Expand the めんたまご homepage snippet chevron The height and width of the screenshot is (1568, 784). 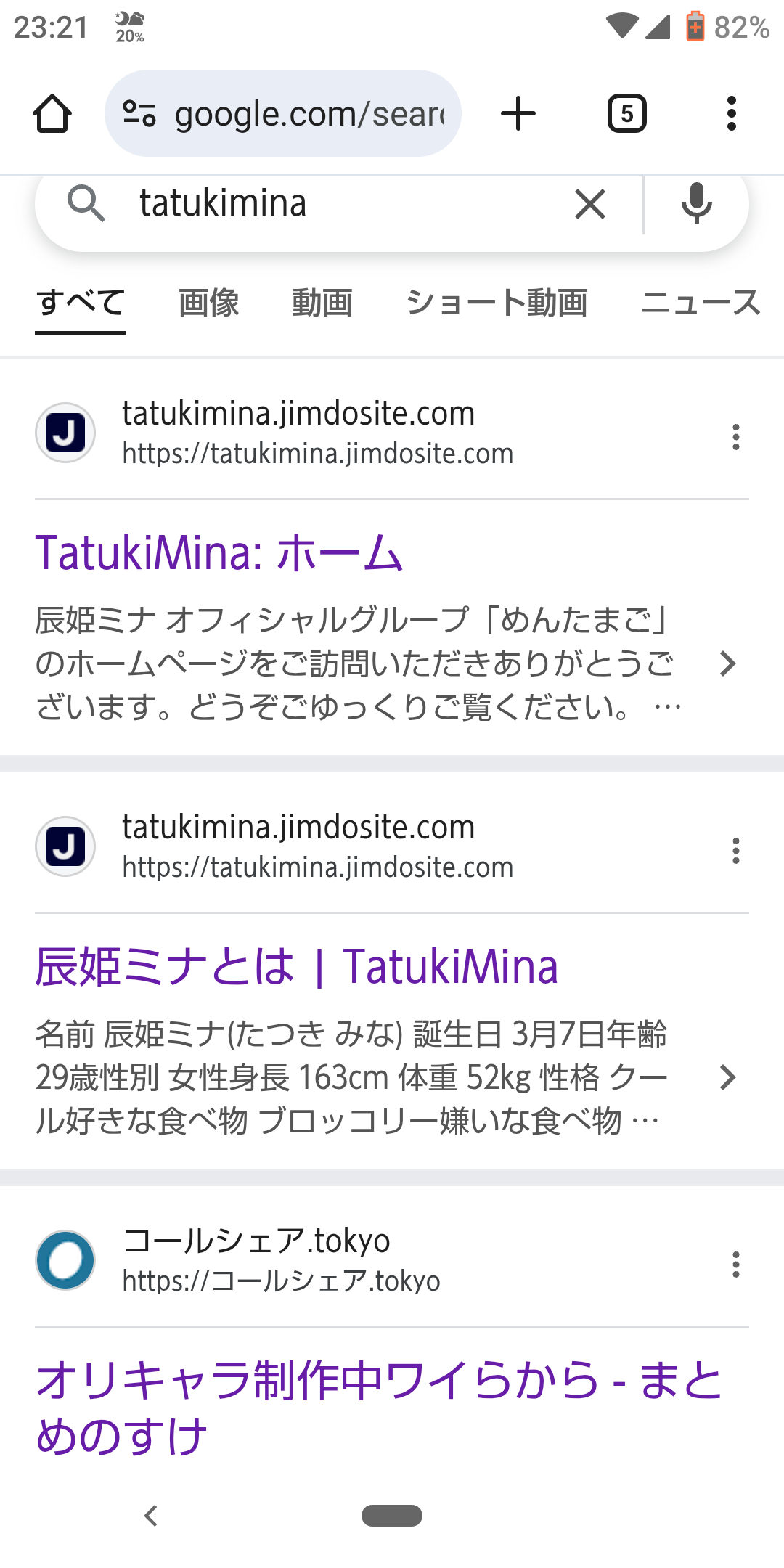tap(727, 663)
